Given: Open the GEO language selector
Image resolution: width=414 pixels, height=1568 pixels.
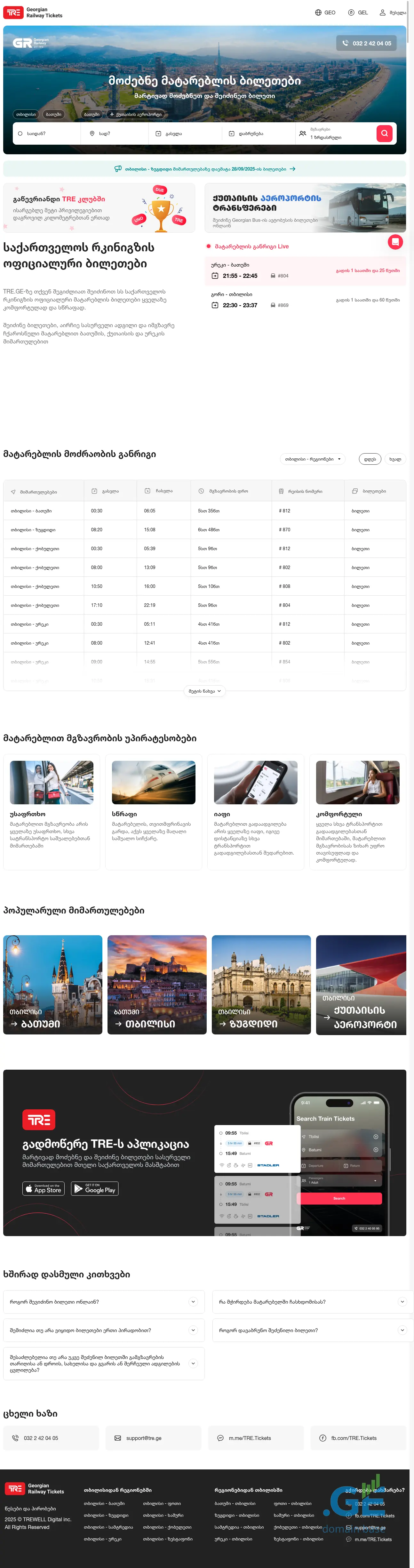Looking at the screenshot, I should point(325,12).
